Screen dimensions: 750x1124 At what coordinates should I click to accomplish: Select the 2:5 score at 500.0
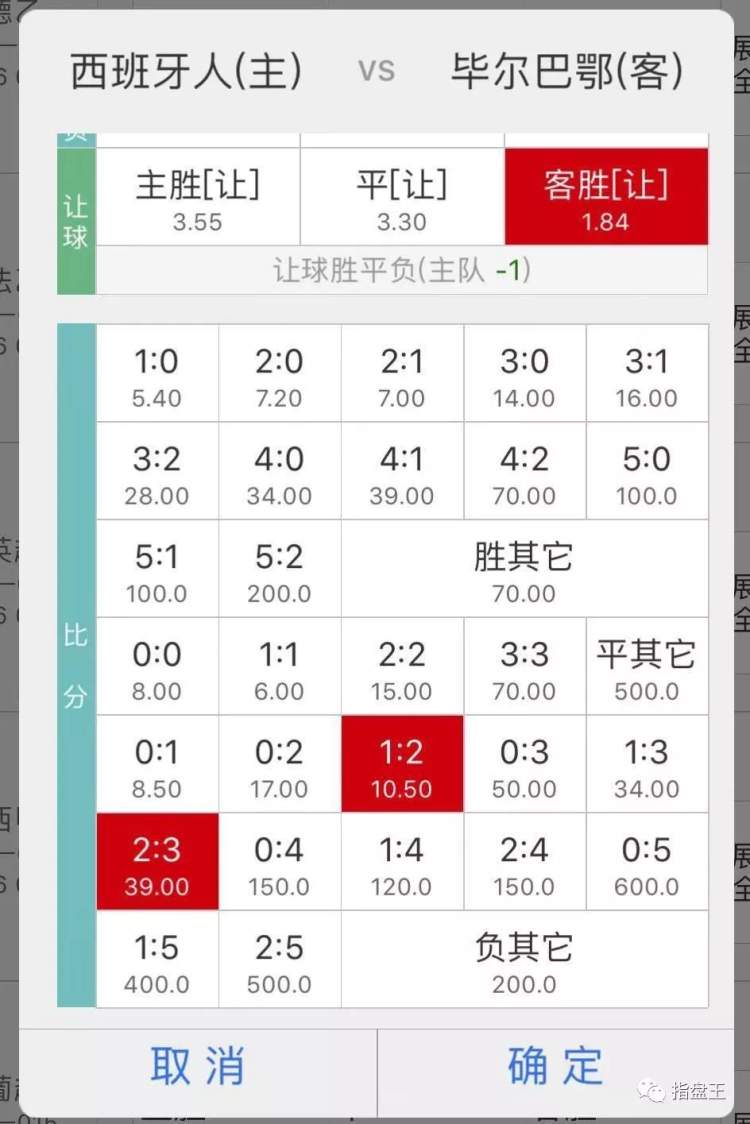pos(280,960)
